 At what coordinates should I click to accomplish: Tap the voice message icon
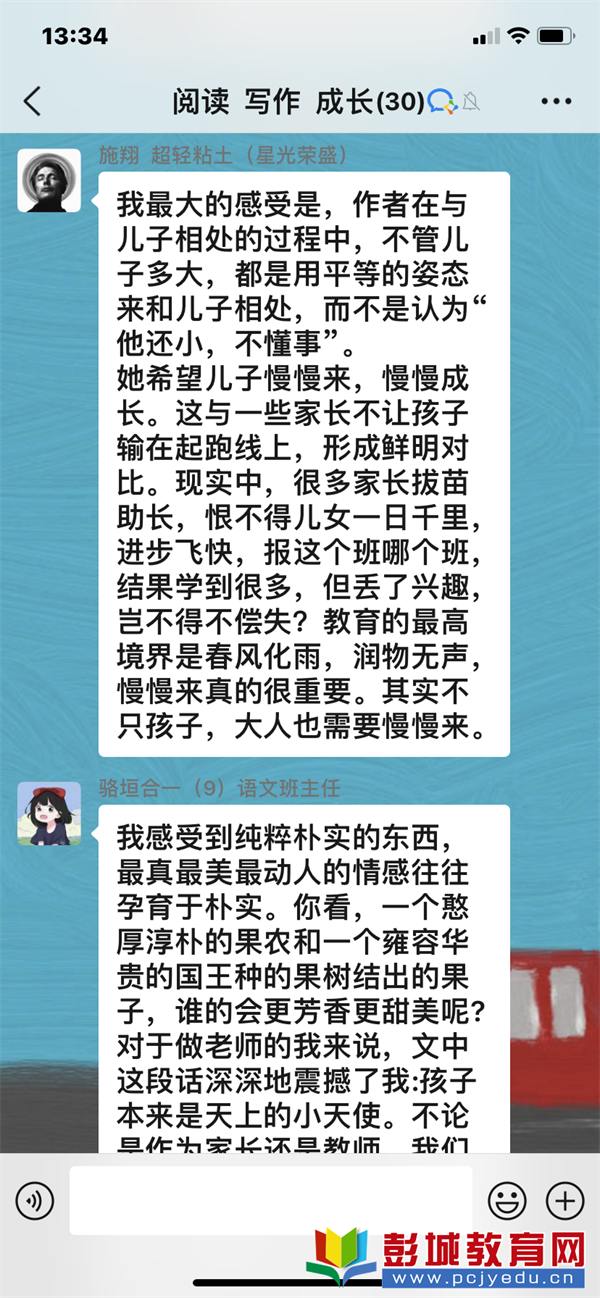[35, 1200]
